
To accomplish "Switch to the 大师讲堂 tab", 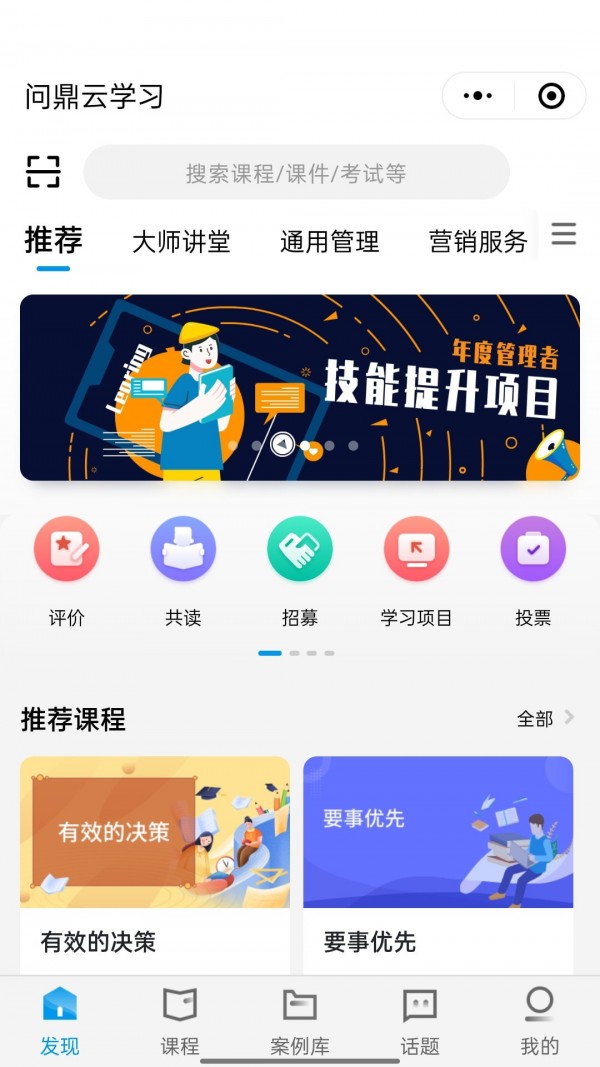I will pos(181,241).
